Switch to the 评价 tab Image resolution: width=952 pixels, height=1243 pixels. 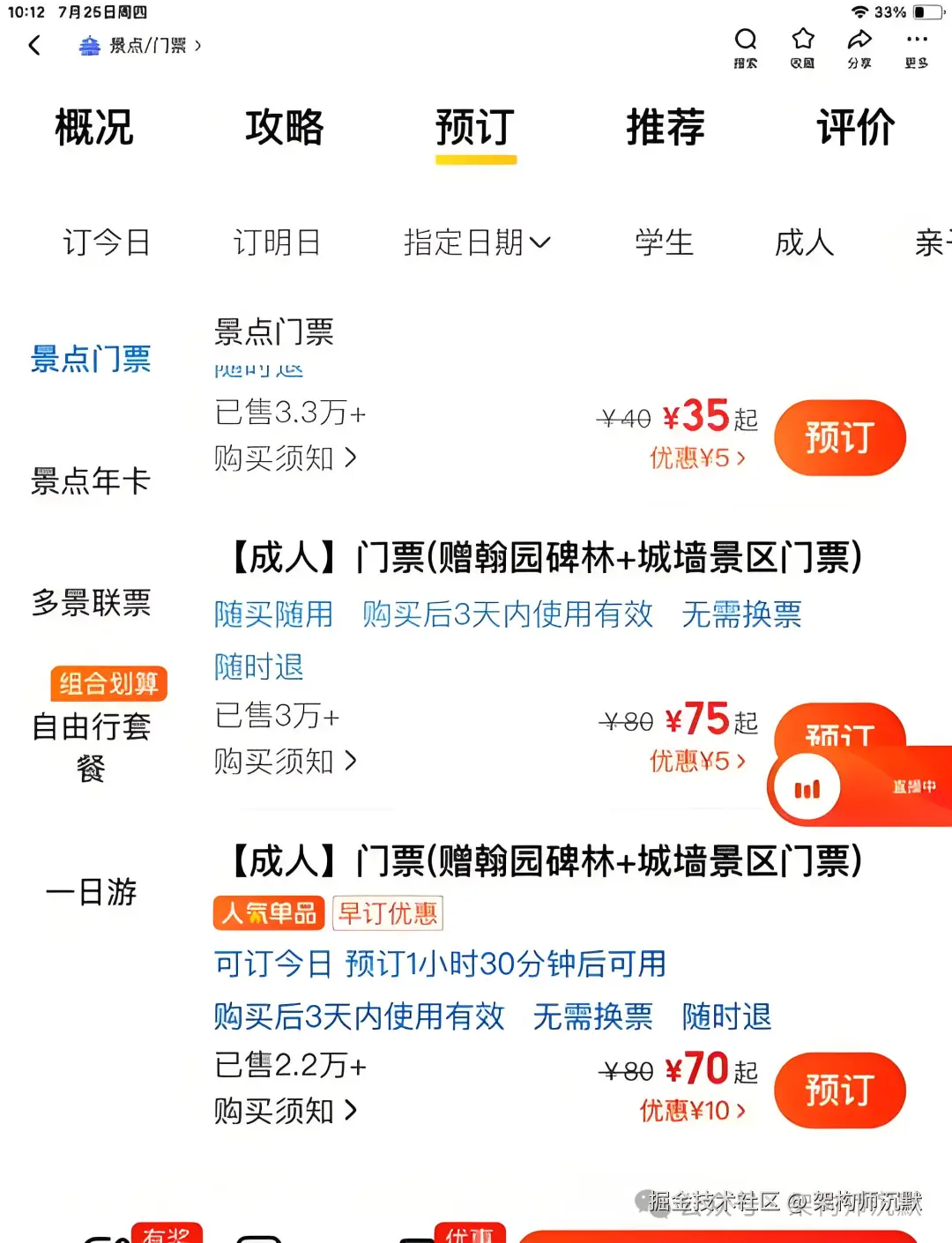pyautogui.click(x=856, y=129)
